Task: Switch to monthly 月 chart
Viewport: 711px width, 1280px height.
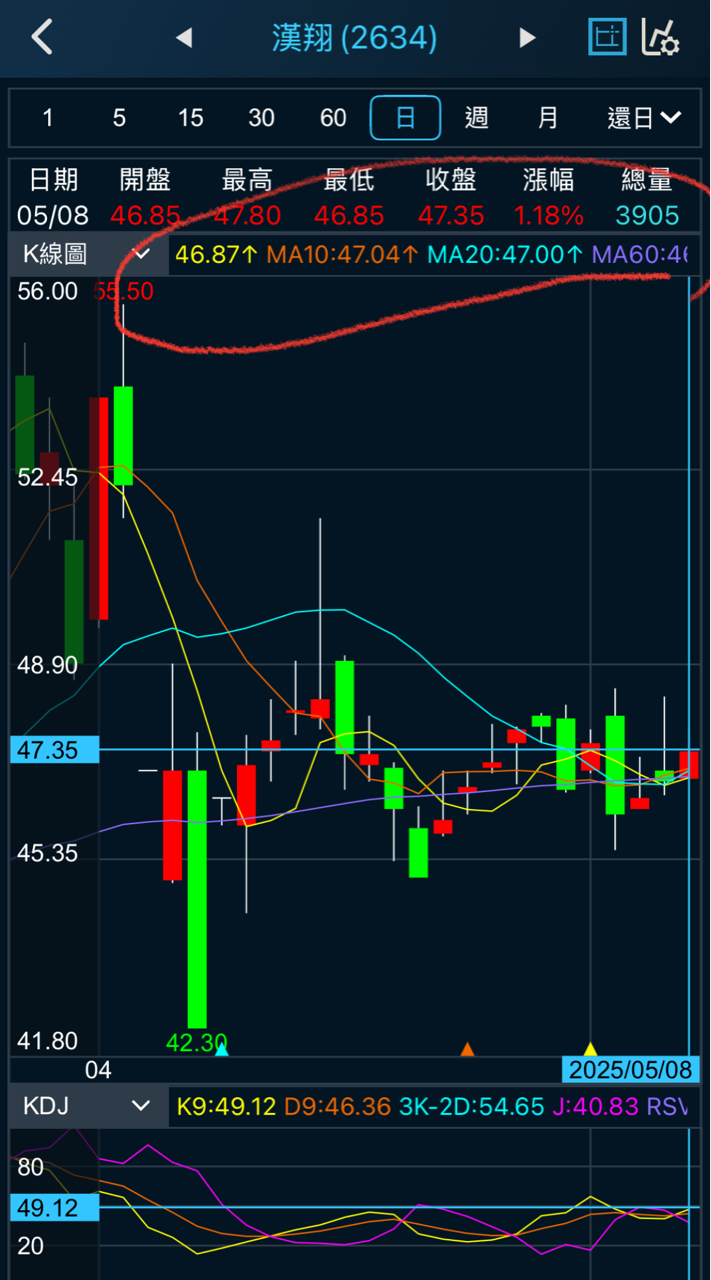Action: (x=548, y=118)
